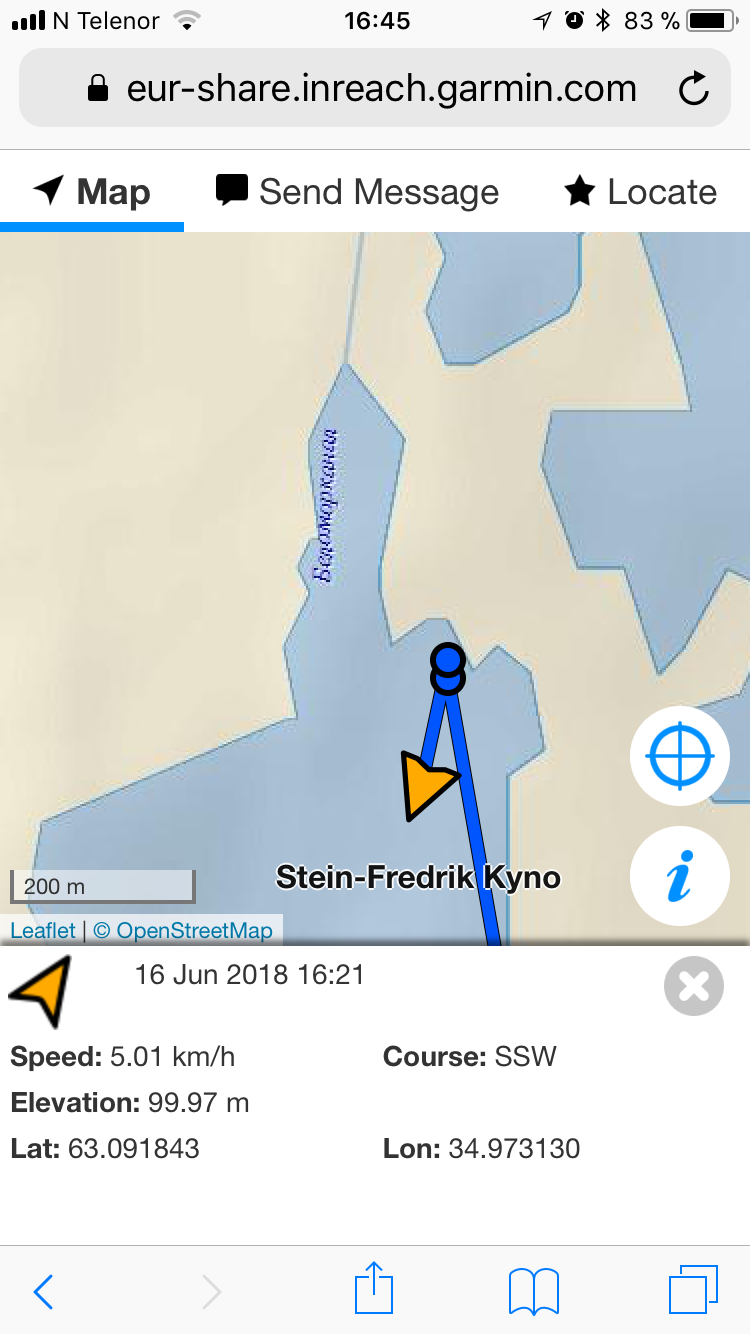Open the Send Message tab
The width and height of the screenshot is (750, 1334).
(357, 191)
